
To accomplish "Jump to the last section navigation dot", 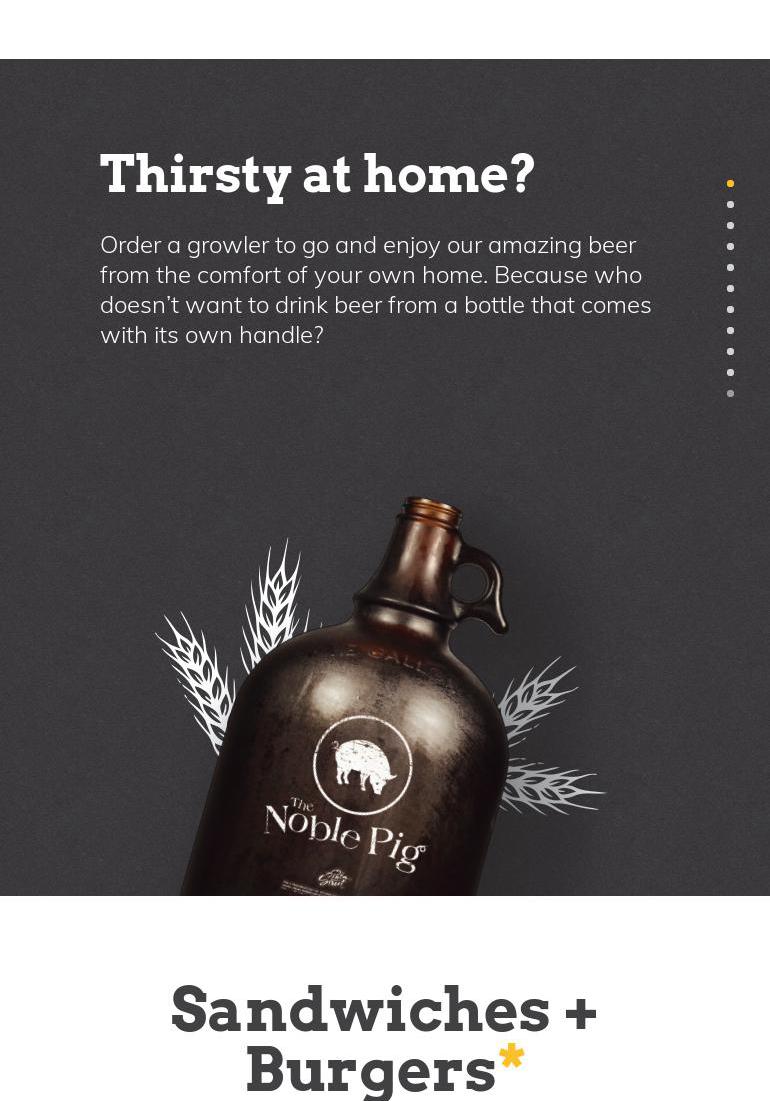I will [730, 394].
